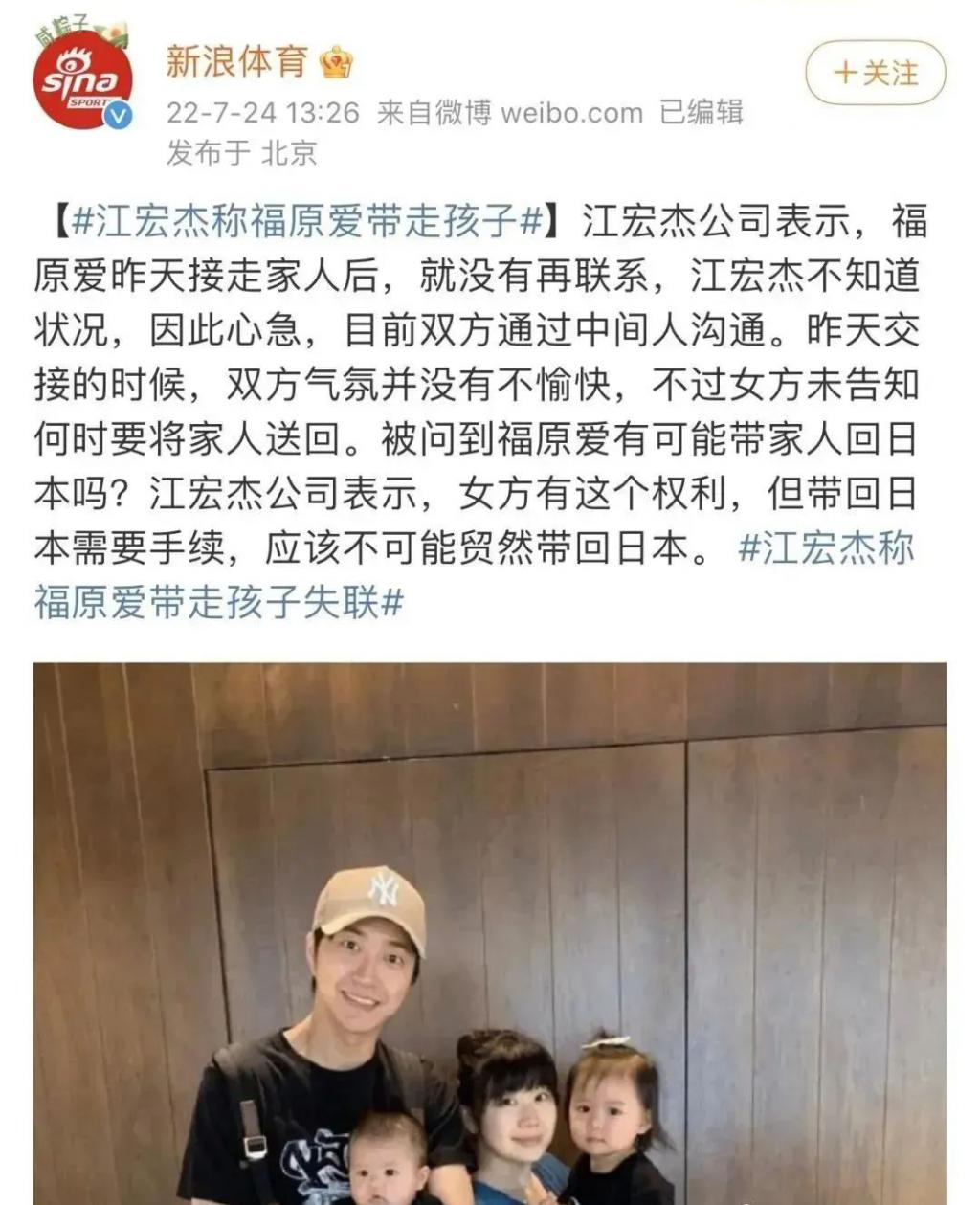View the family photo in the post
The width and height of the screenshot is (980, 1205).
click(490, 933)
